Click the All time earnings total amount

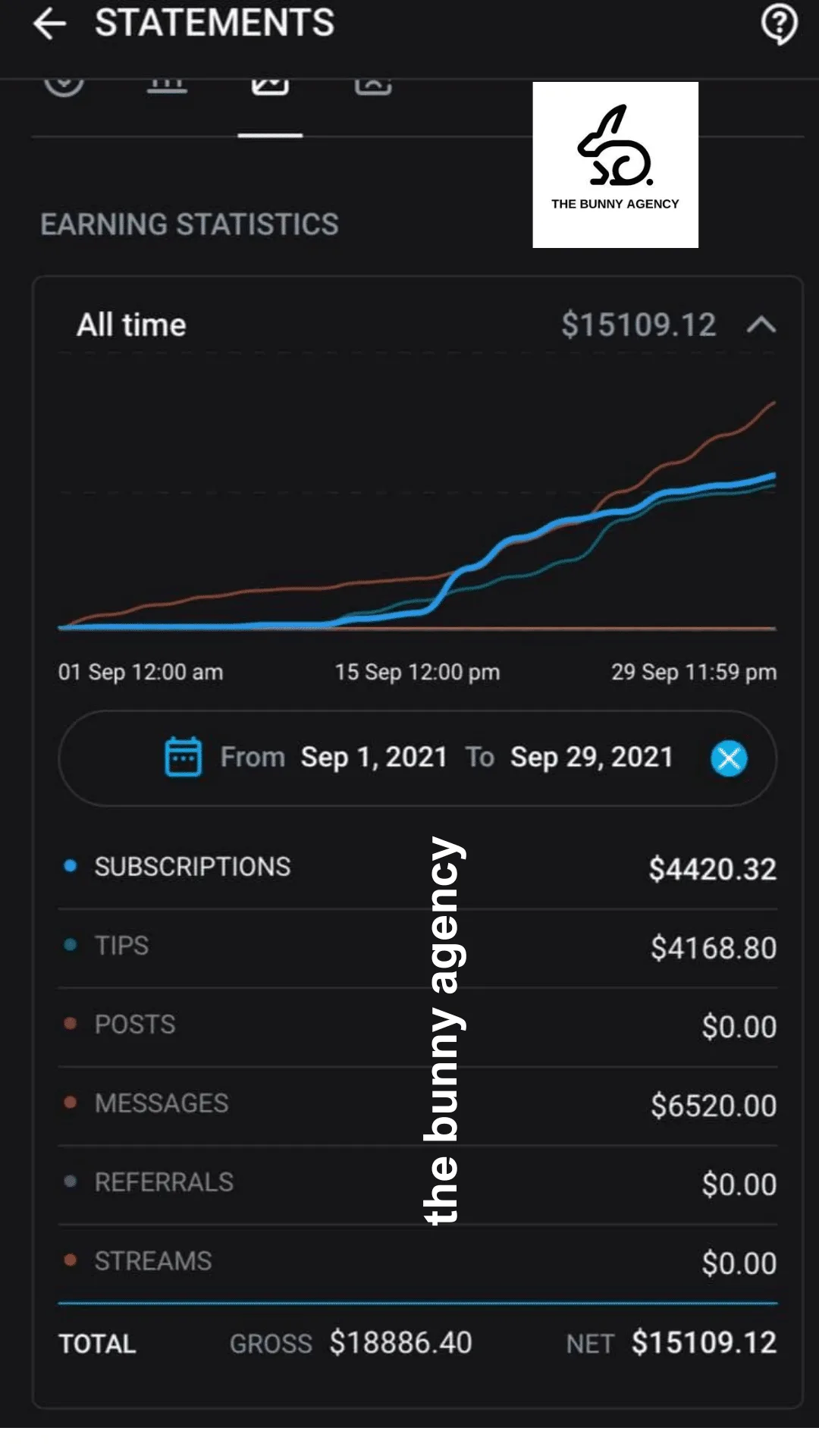pos(639,325)
